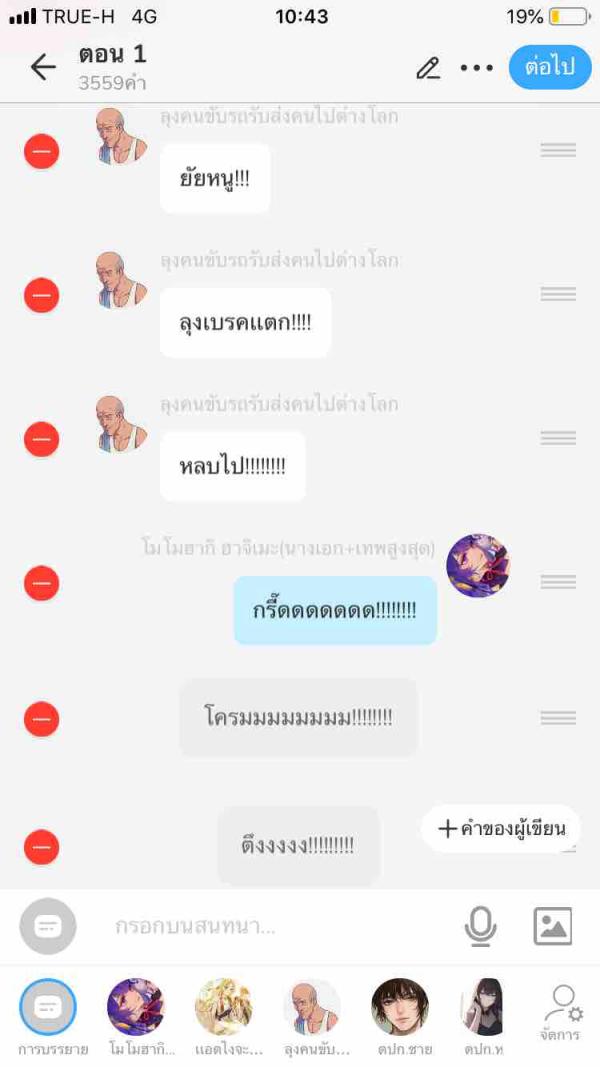Open the three-dot overflow menu
600x1067 pixels.
(477, 68)
